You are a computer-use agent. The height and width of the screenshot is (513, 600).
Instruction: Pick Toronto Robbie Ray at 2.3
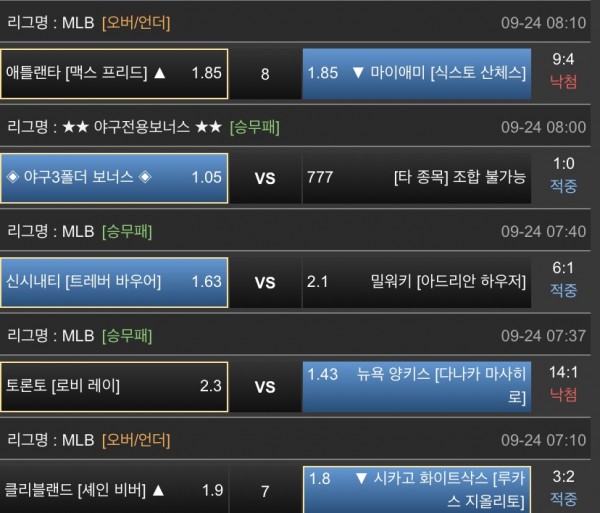[114, 386]
